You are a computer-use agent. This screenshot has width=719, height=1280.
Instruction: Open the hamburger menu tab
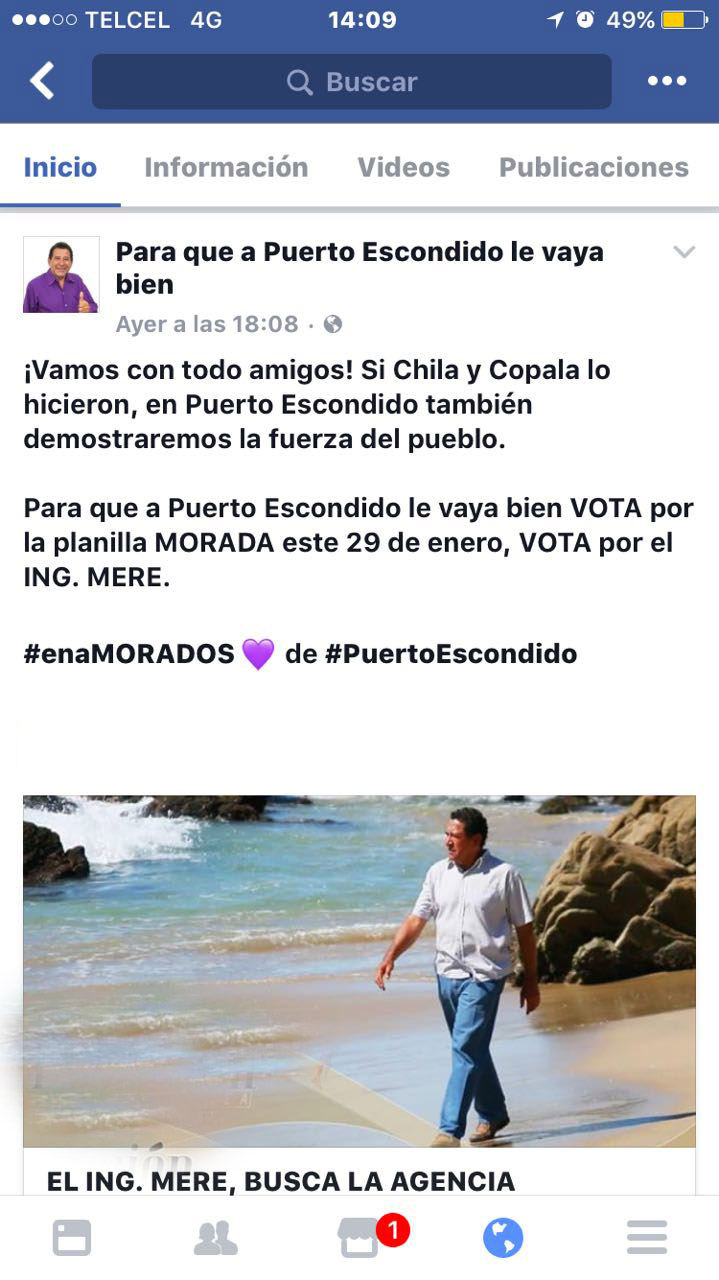647,1238
